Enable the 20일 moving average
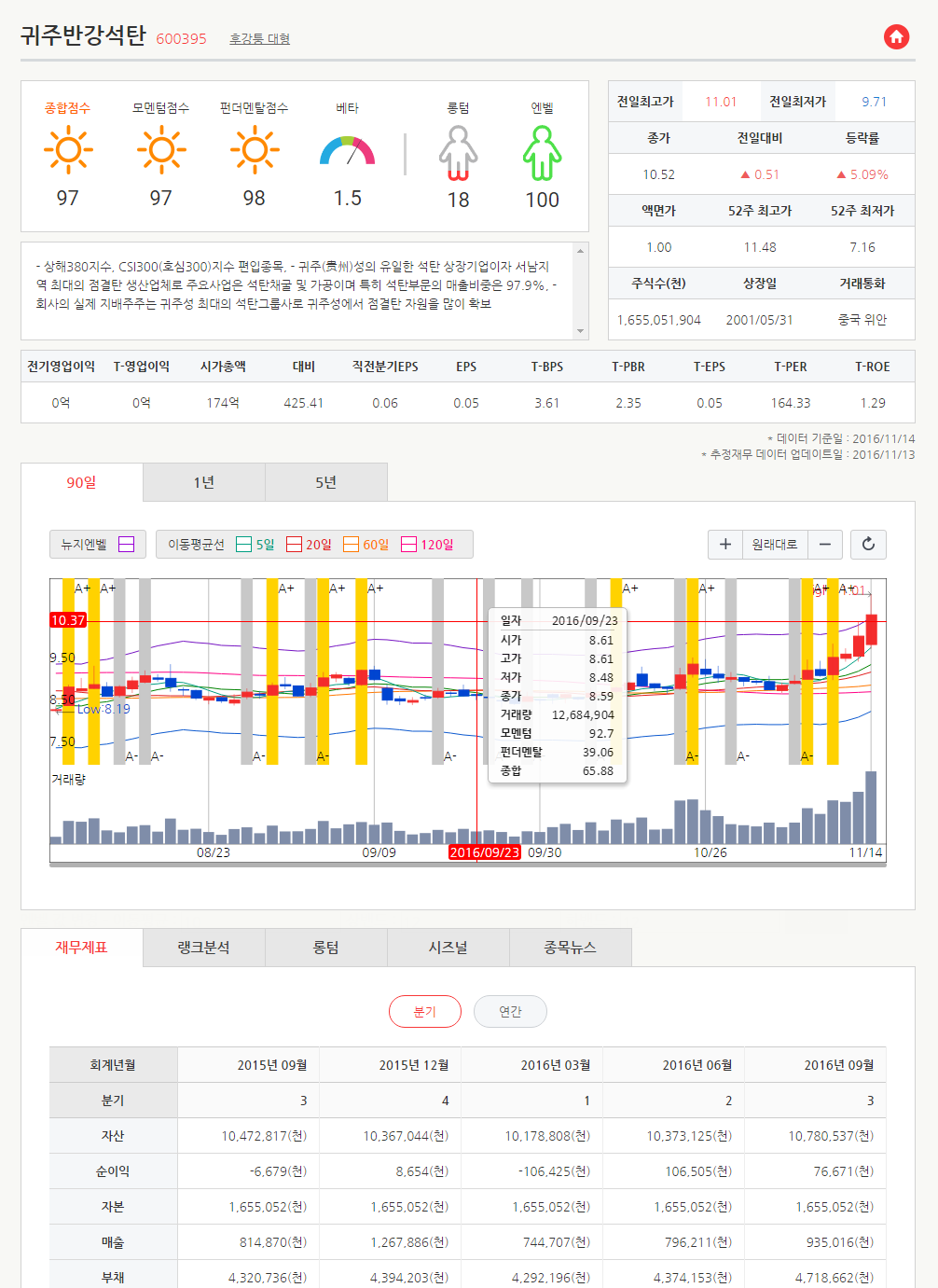The width and height of the screenshot is (938, 1288). (x=294, y=545)
